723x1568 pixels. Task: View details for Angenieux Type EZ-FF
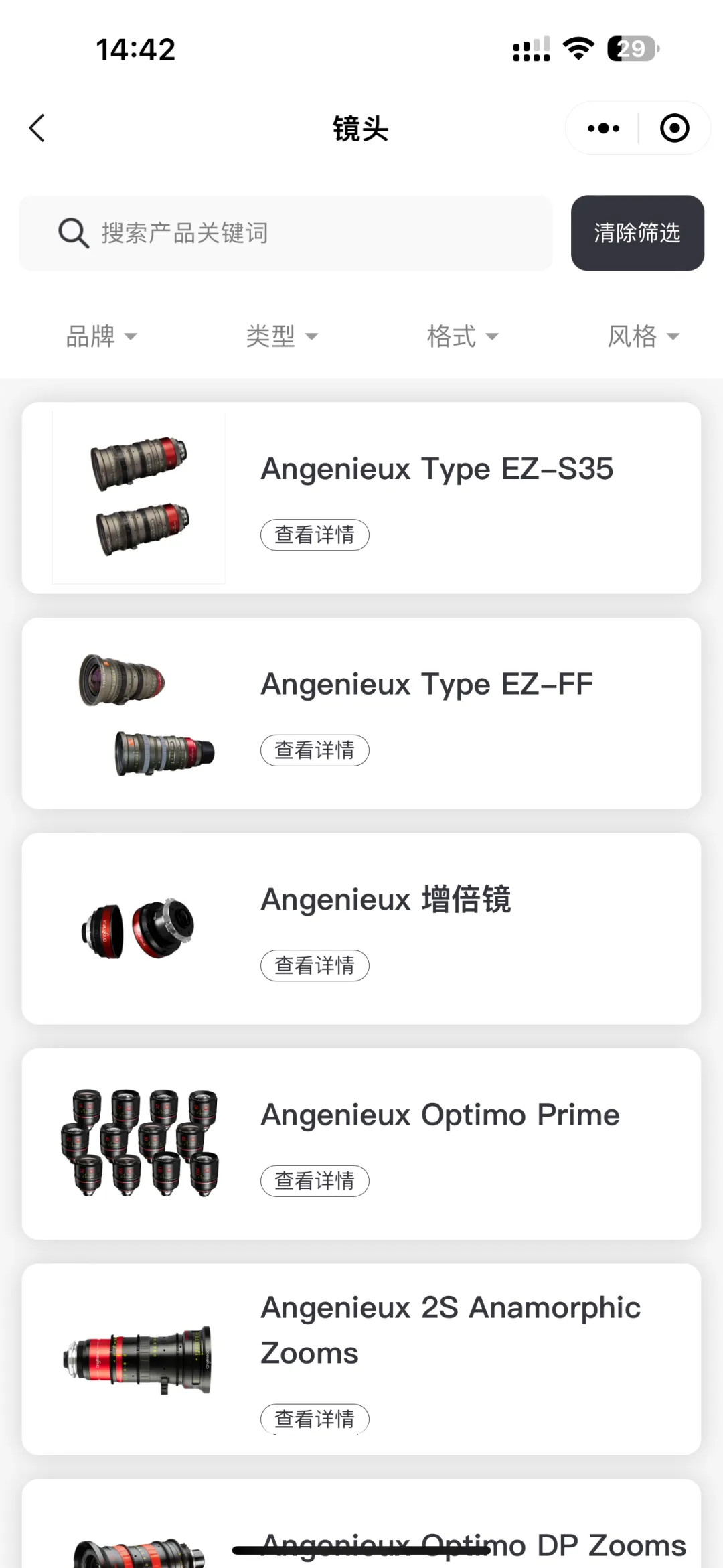click(315, 750)
